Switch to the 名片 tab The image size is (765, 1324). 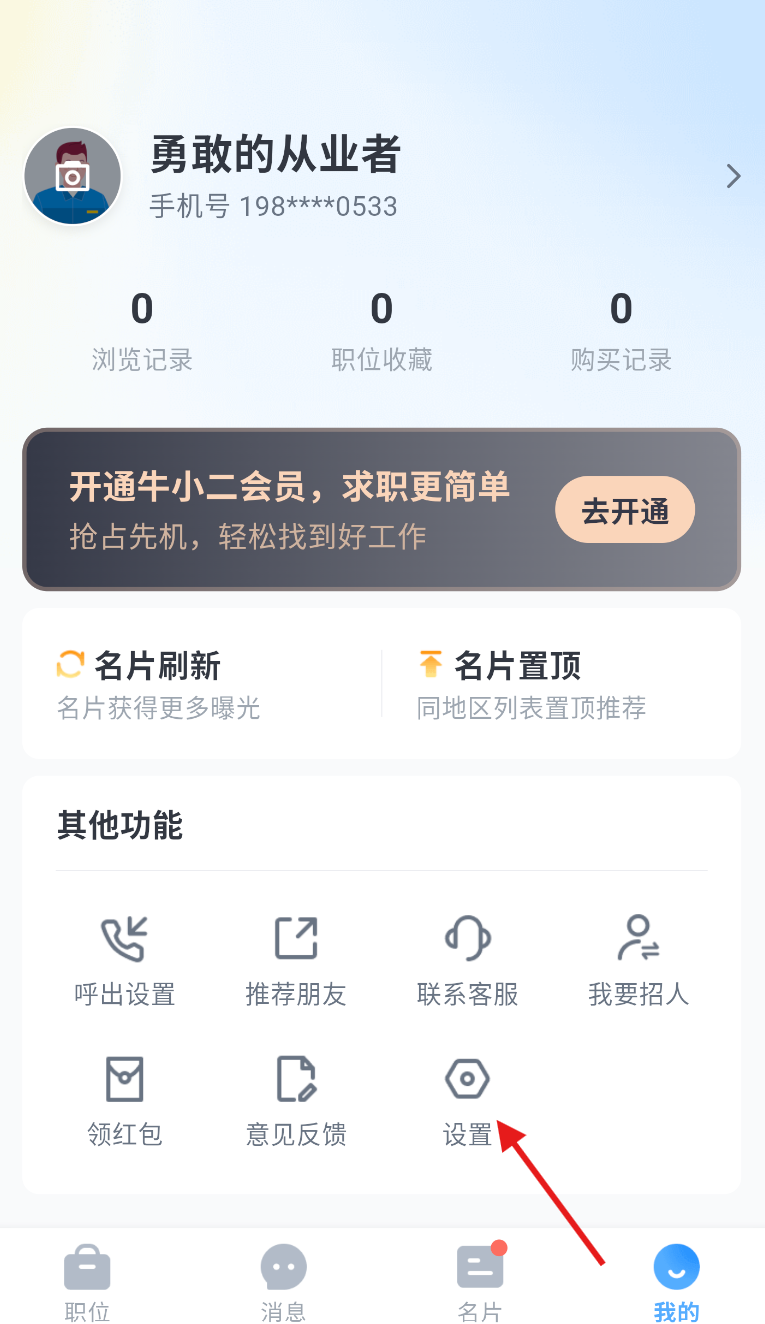(x=480, y=1283)
